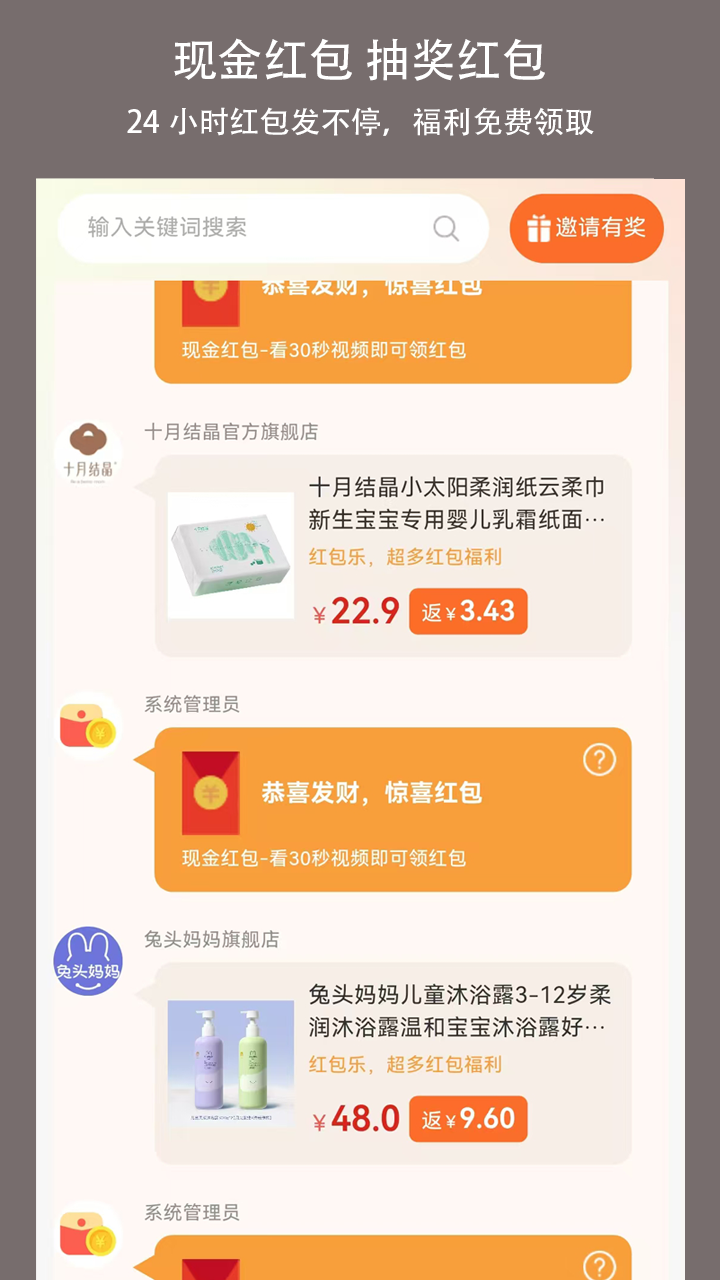Click the 返¥9.60 cashback badge
This screenshot has width=720, height=1280.
coord(467,1119)
